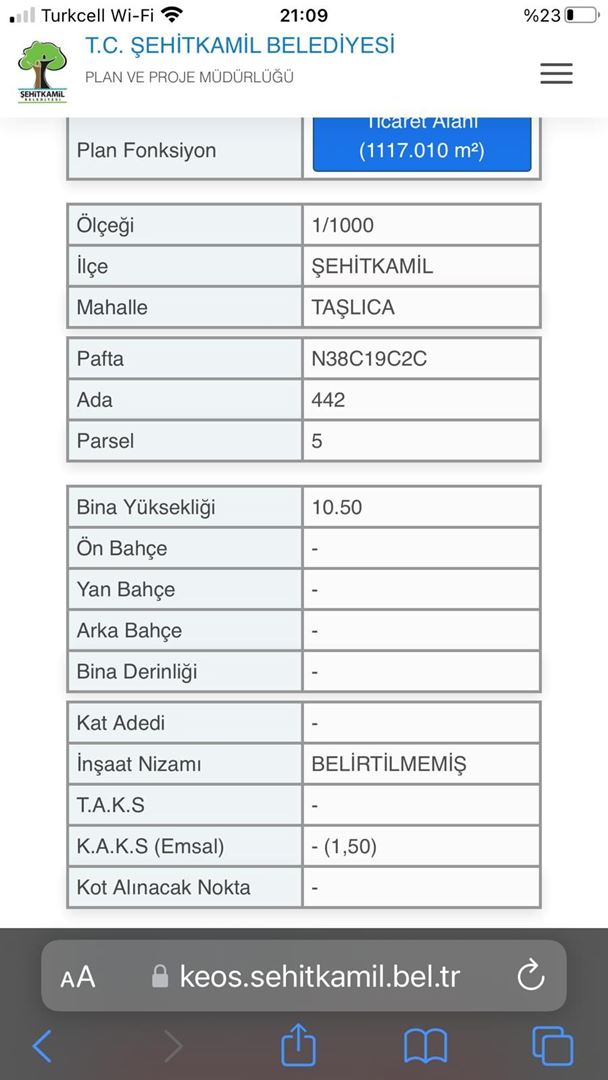This screenshot has width=608, height=1080.
Task: Go back to the previous page
Action: [x=43, y=1046]
